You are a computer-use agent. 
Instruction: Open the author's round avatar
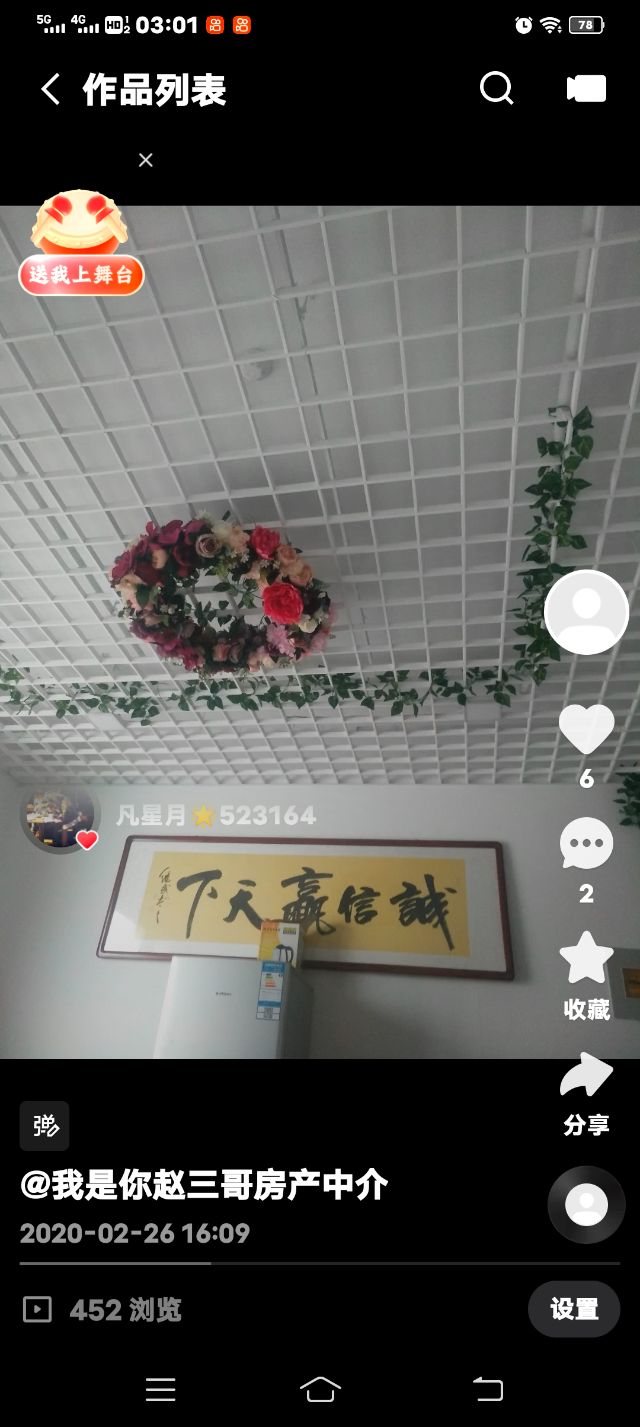pos(586,612)
